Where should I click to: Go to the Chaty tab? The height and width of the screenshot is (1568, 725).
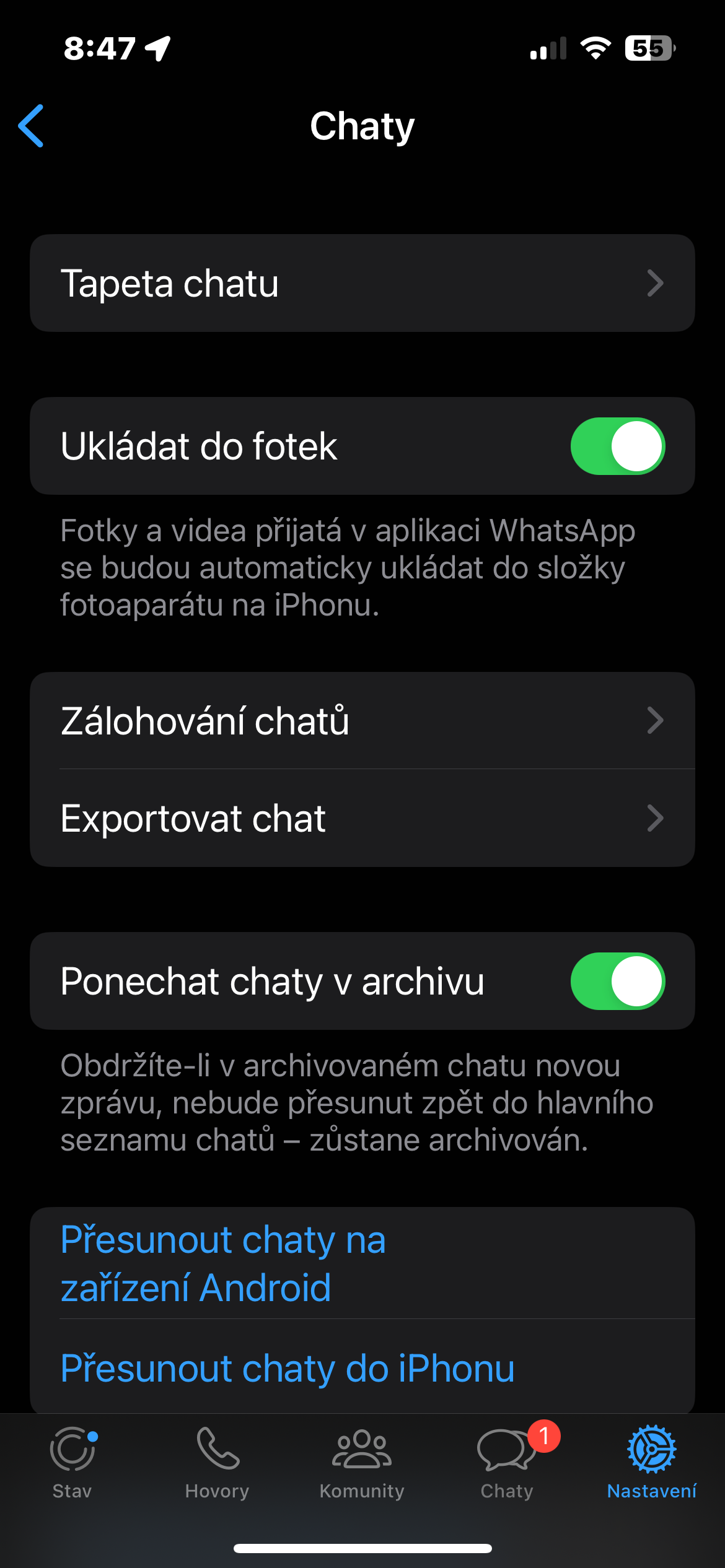[507, 1463]
